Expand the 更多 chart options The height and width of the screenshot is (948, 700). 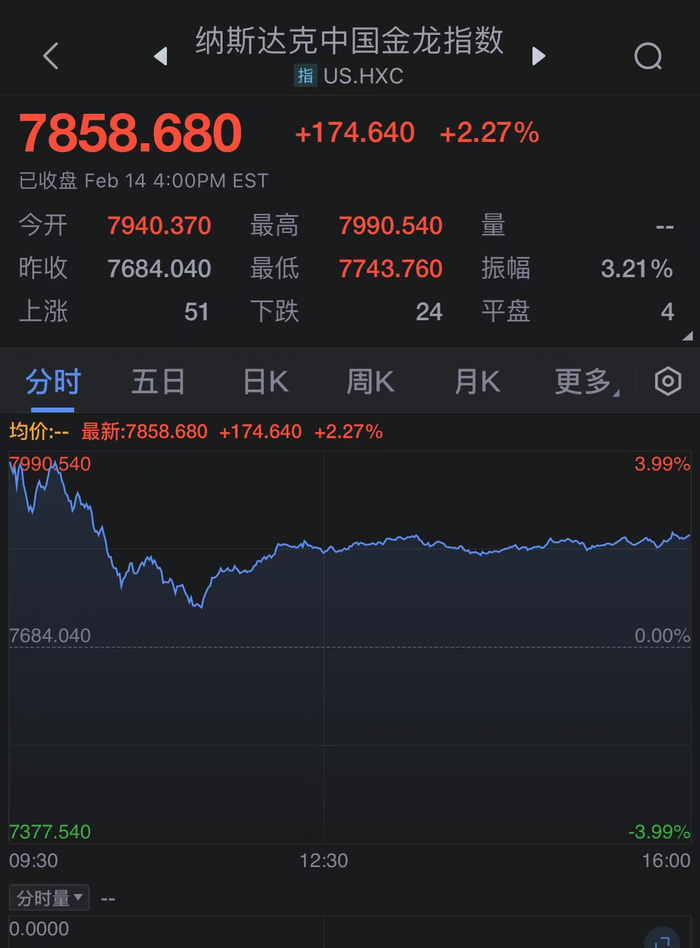pos(585,381)
